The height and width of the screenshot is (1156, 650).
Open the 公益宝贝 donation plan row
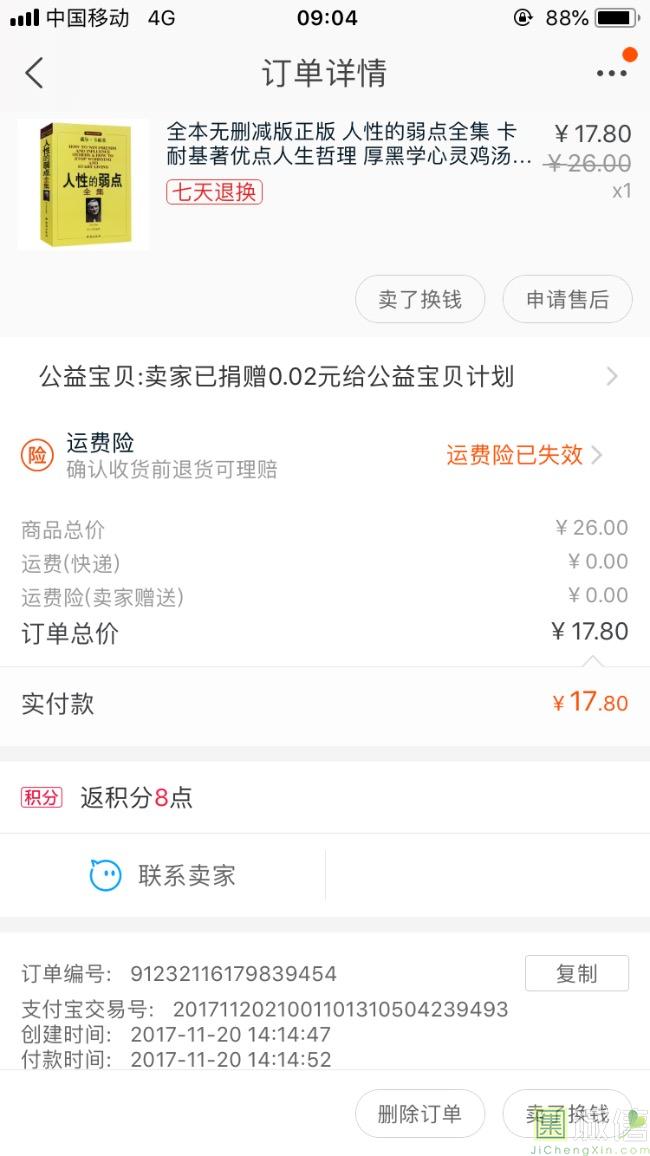pyautogui.click(x=325, y=377)
